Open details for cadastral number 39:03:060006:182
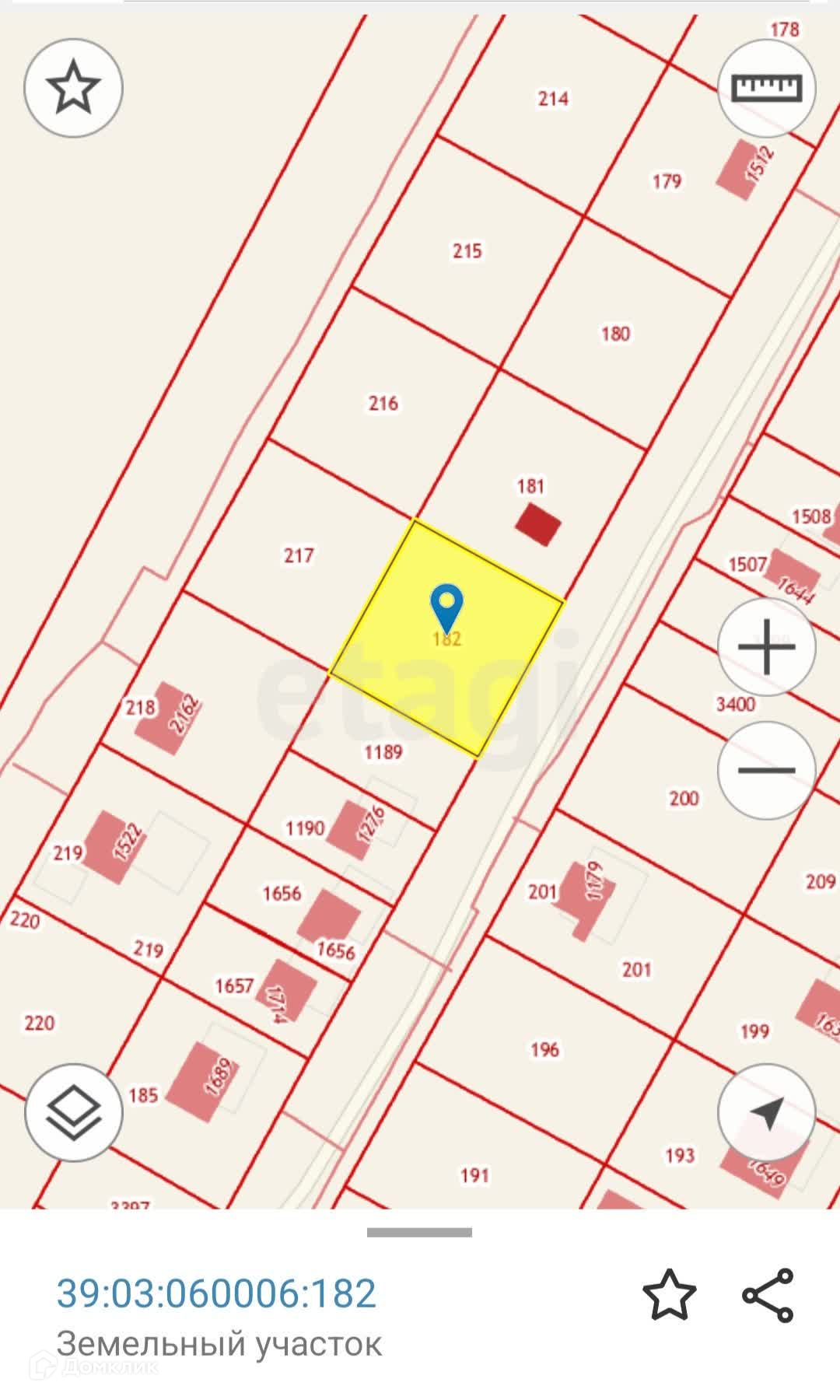Screen dimensions: 840x1400 pos(216,1293)
